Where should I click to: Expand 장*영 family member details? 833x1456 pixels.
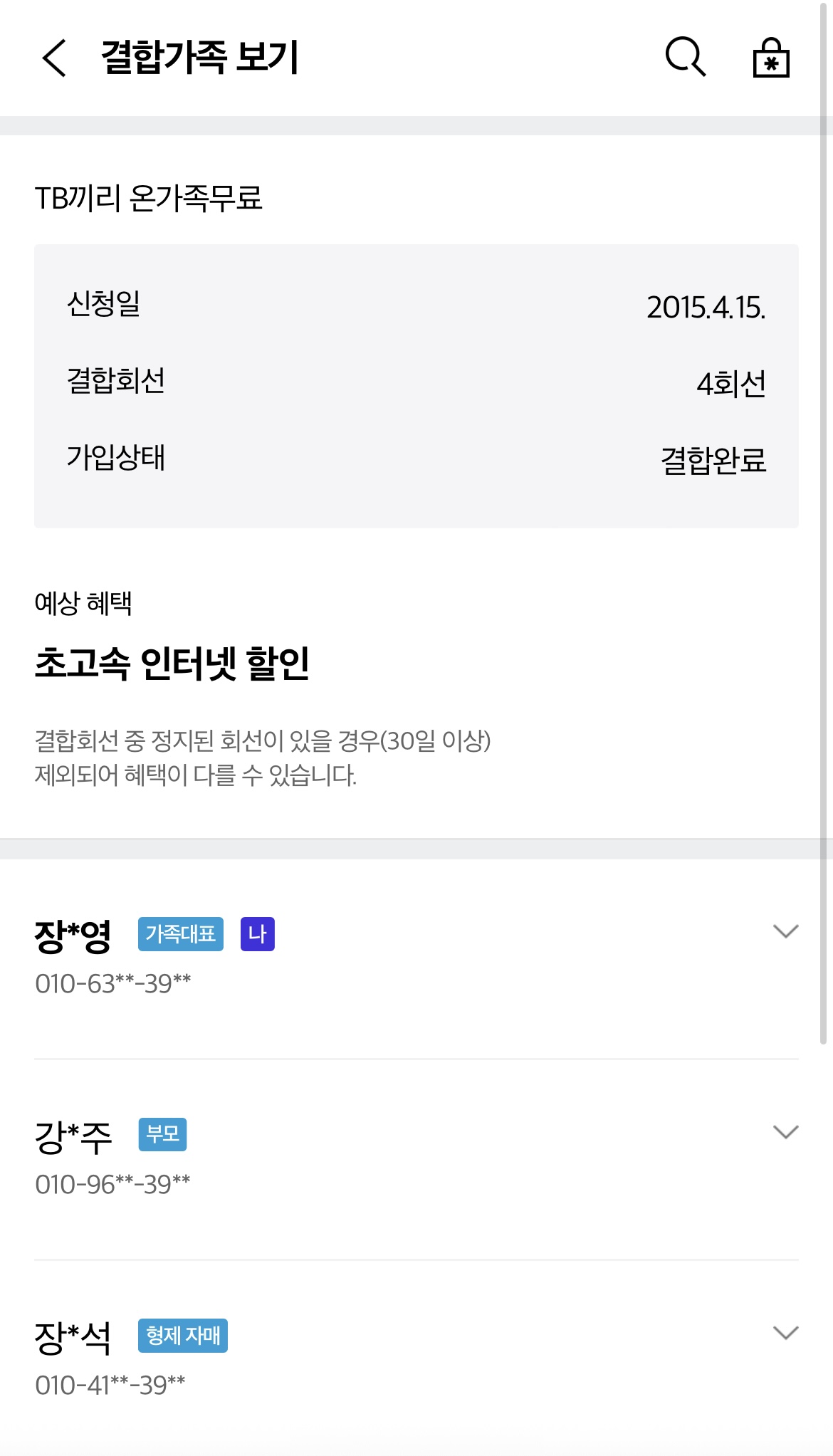point(785,931)
